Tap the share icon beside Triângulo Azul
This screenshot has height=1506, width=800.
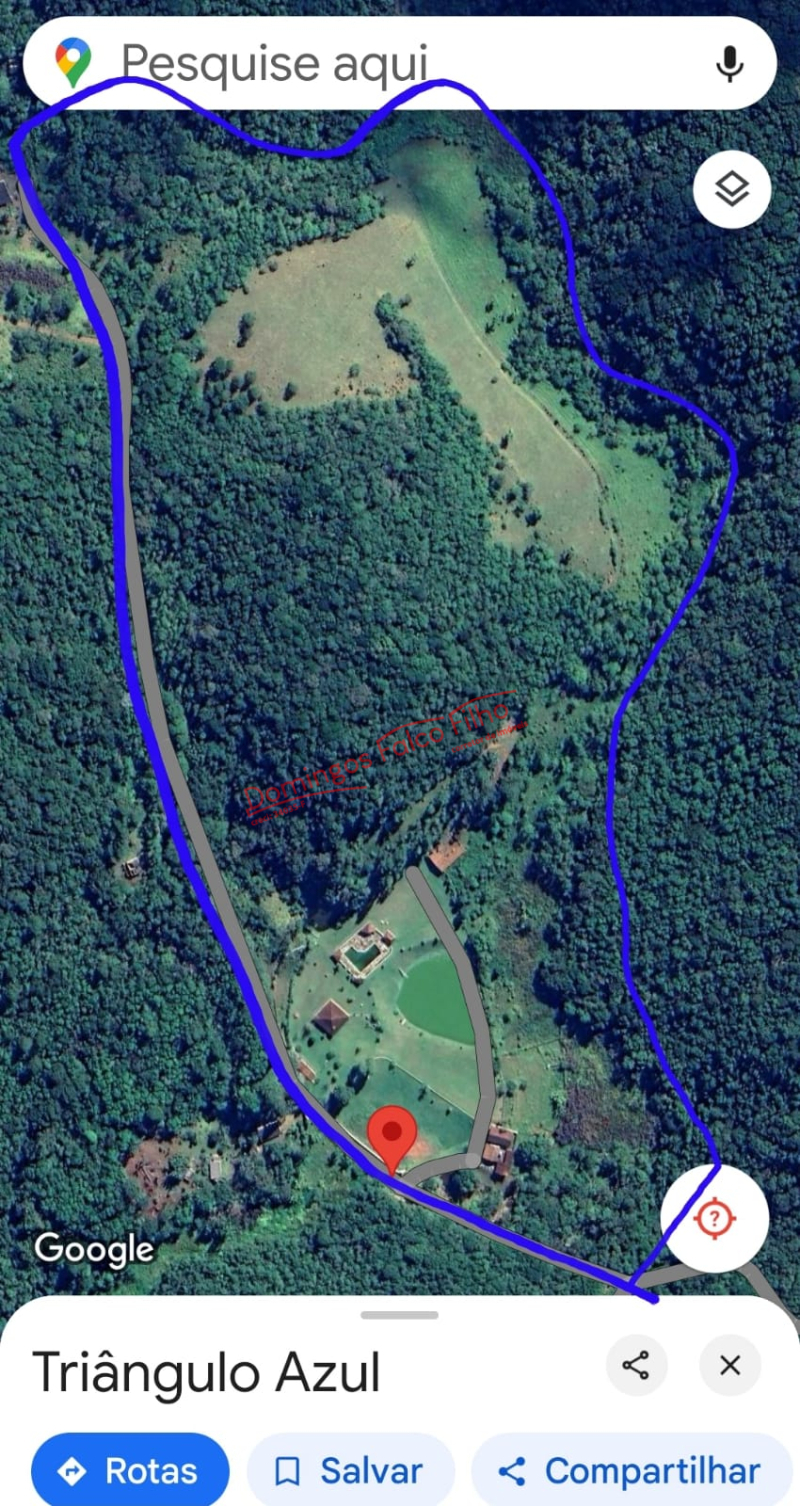(x=636, y=1365)
